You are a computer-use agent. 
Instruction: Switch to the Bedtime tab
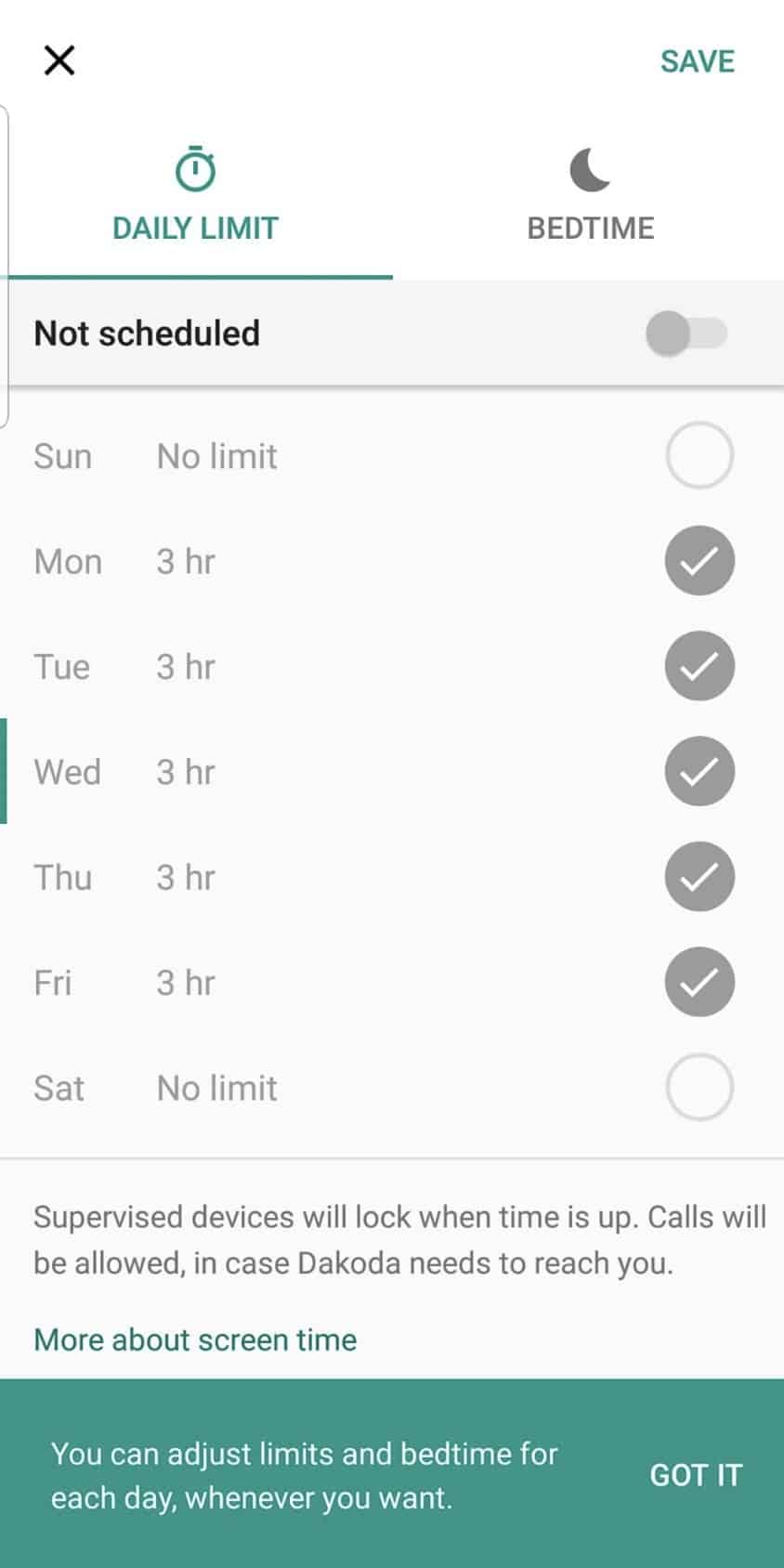tap(590, 195)
